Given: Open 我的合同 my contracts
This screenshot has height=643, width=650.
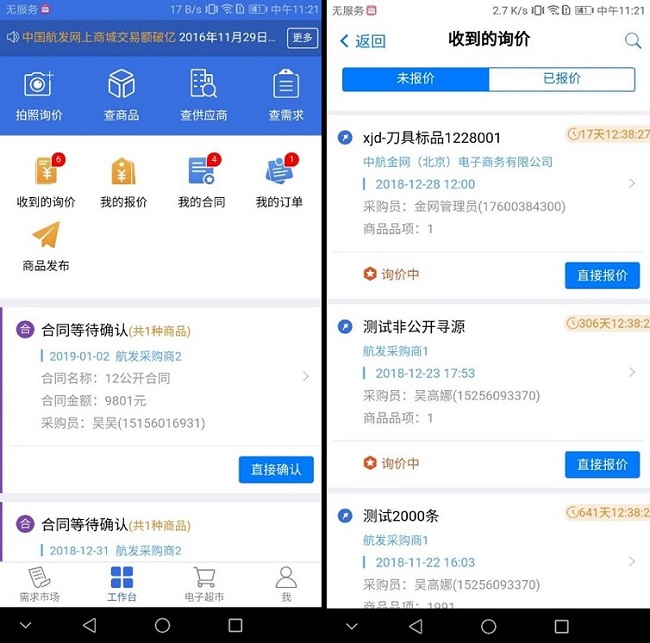Looking at the screenshot, I should coord(202,182).
